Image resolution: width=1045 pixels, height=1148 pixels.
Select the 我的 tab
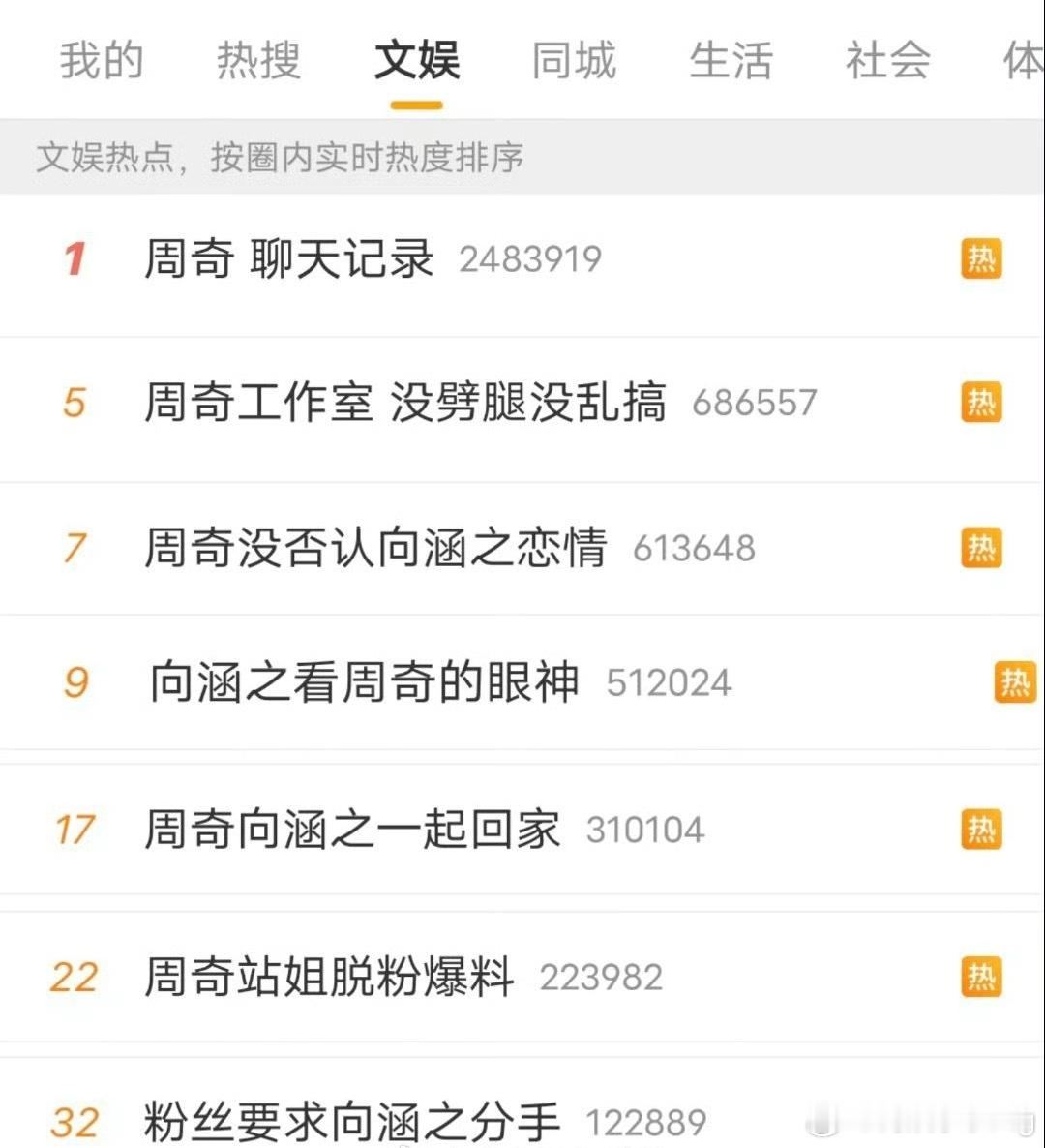point(102,60)
